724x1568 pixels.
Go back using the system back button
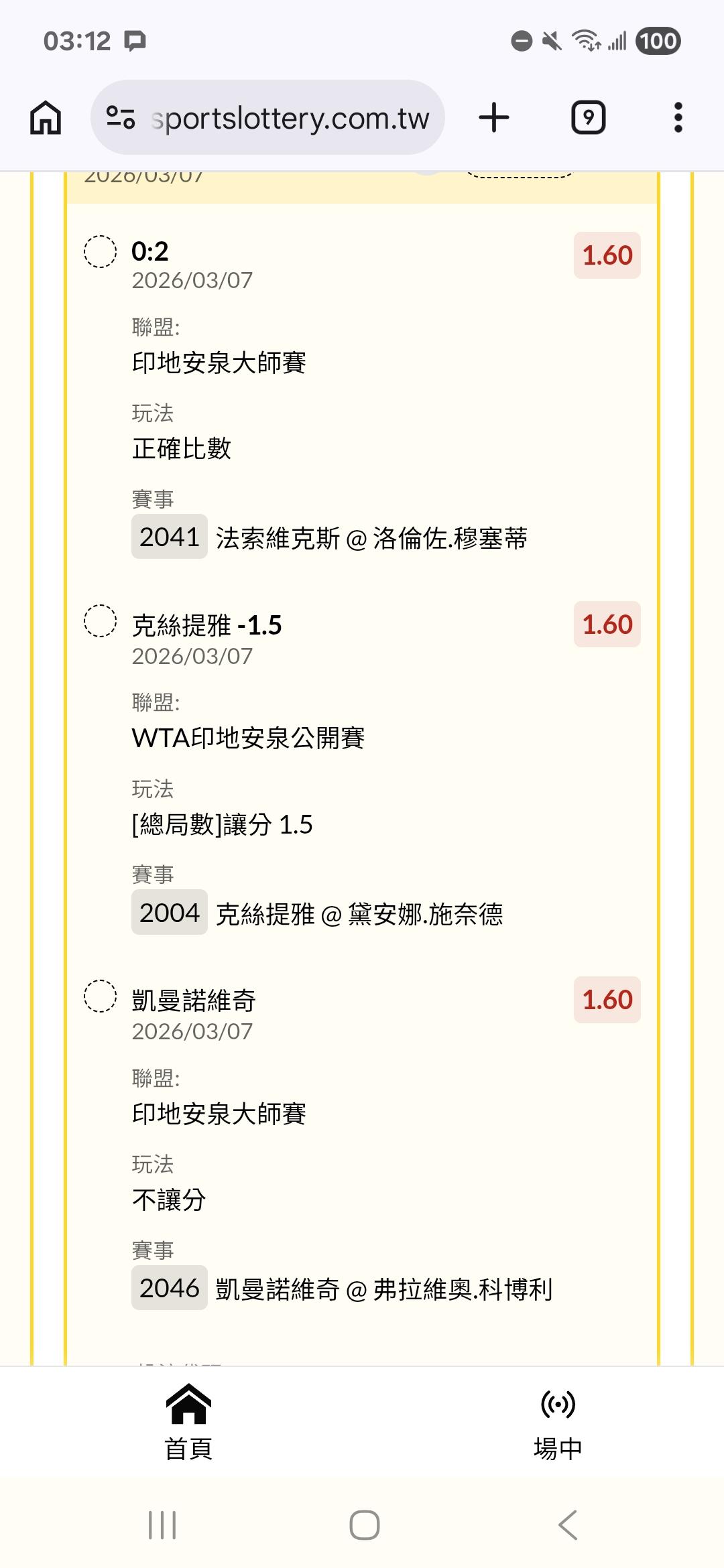click(567, 1525)
